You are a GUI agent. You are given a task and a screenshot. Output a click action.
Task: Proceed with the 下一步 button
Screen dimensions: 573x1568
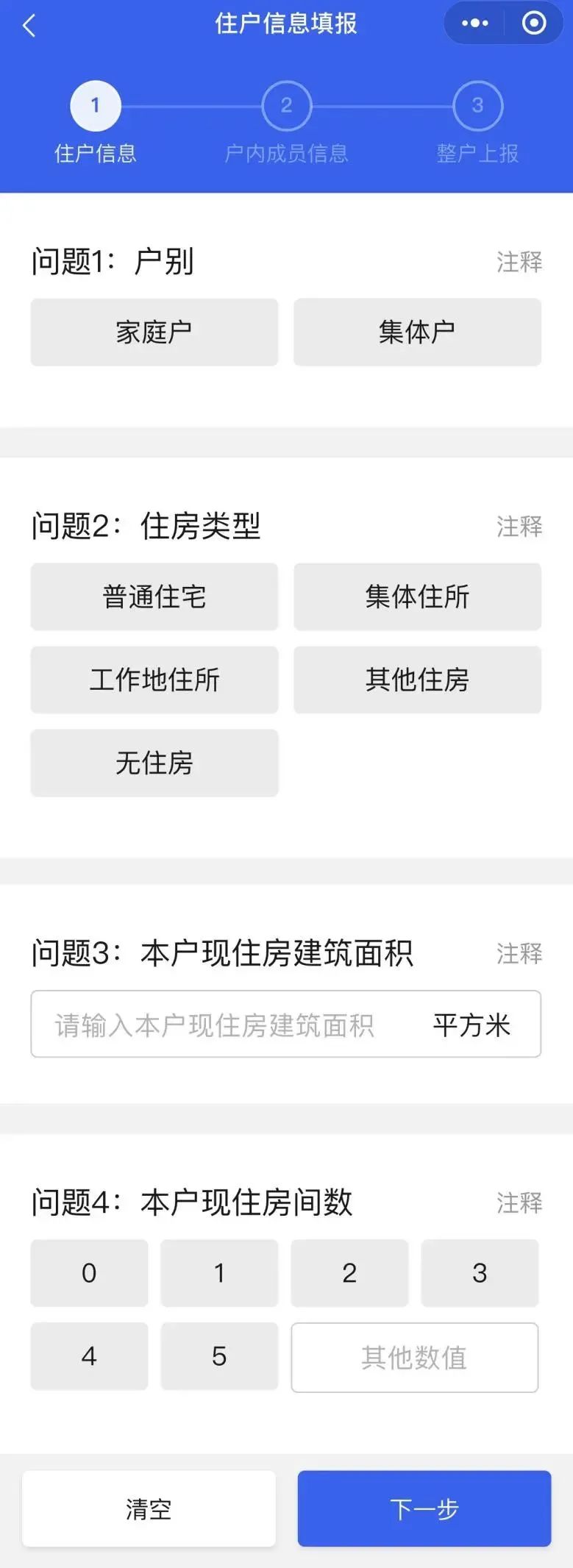tap(424, 1509)
